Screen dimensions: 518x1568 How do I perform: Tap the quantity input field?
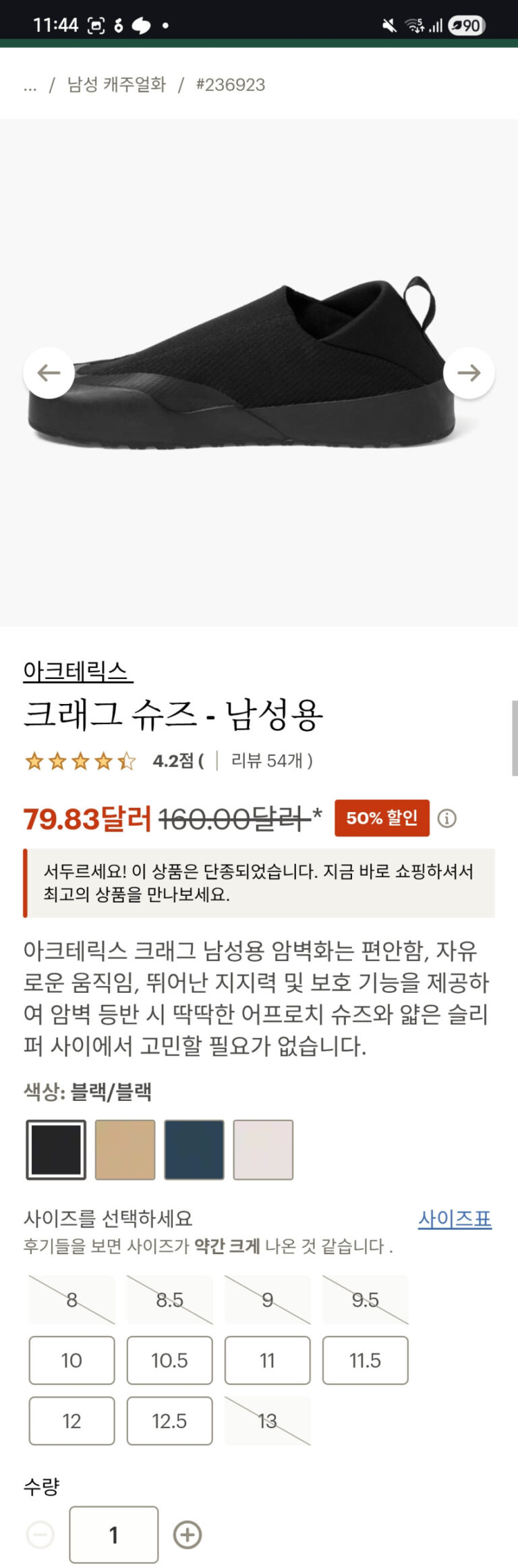pyautogui.click(x=114, y=1535)
